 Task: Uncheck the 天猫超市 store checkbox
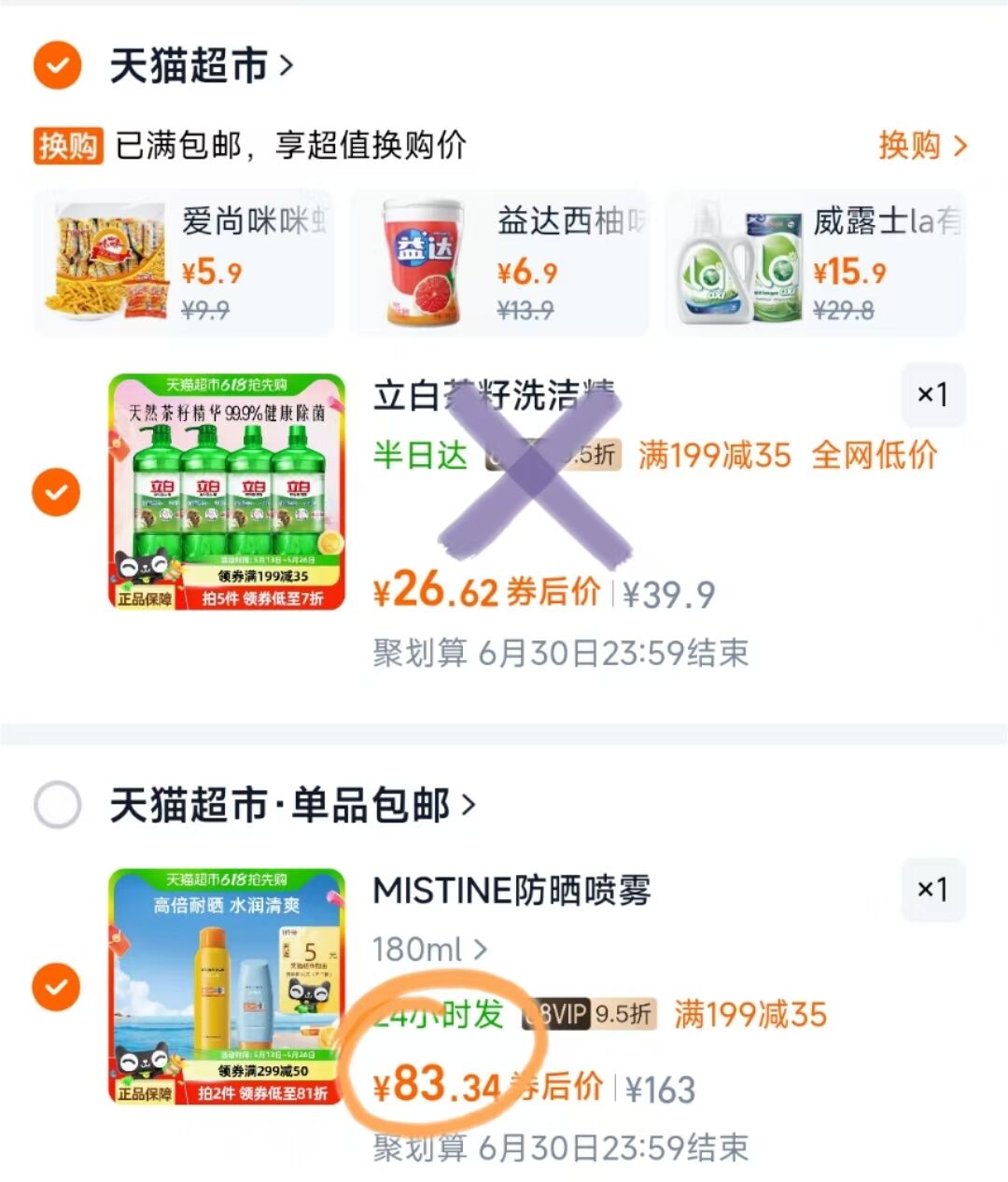(57, 65)
